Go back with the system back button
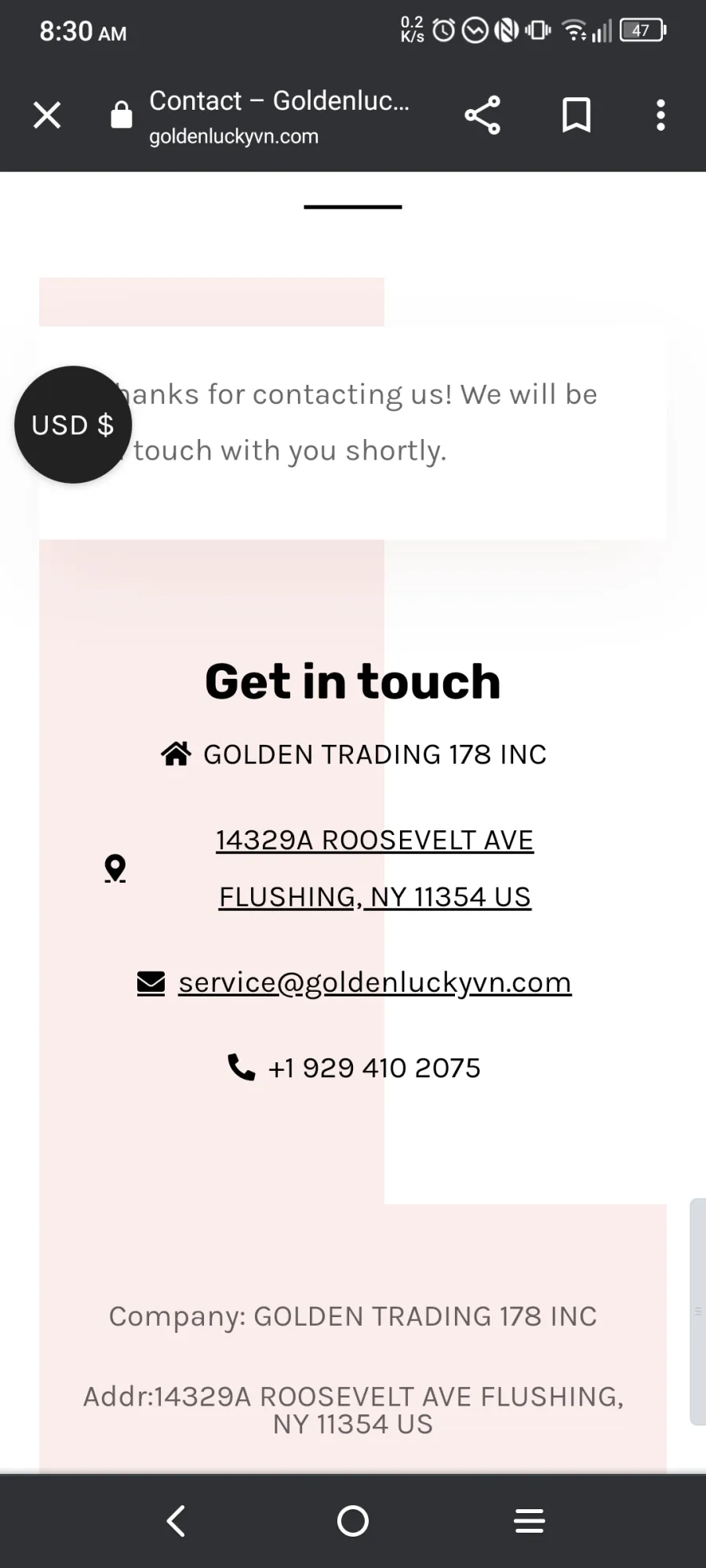This screenshot has width=706, height=1568. (x=176, y=1521)
